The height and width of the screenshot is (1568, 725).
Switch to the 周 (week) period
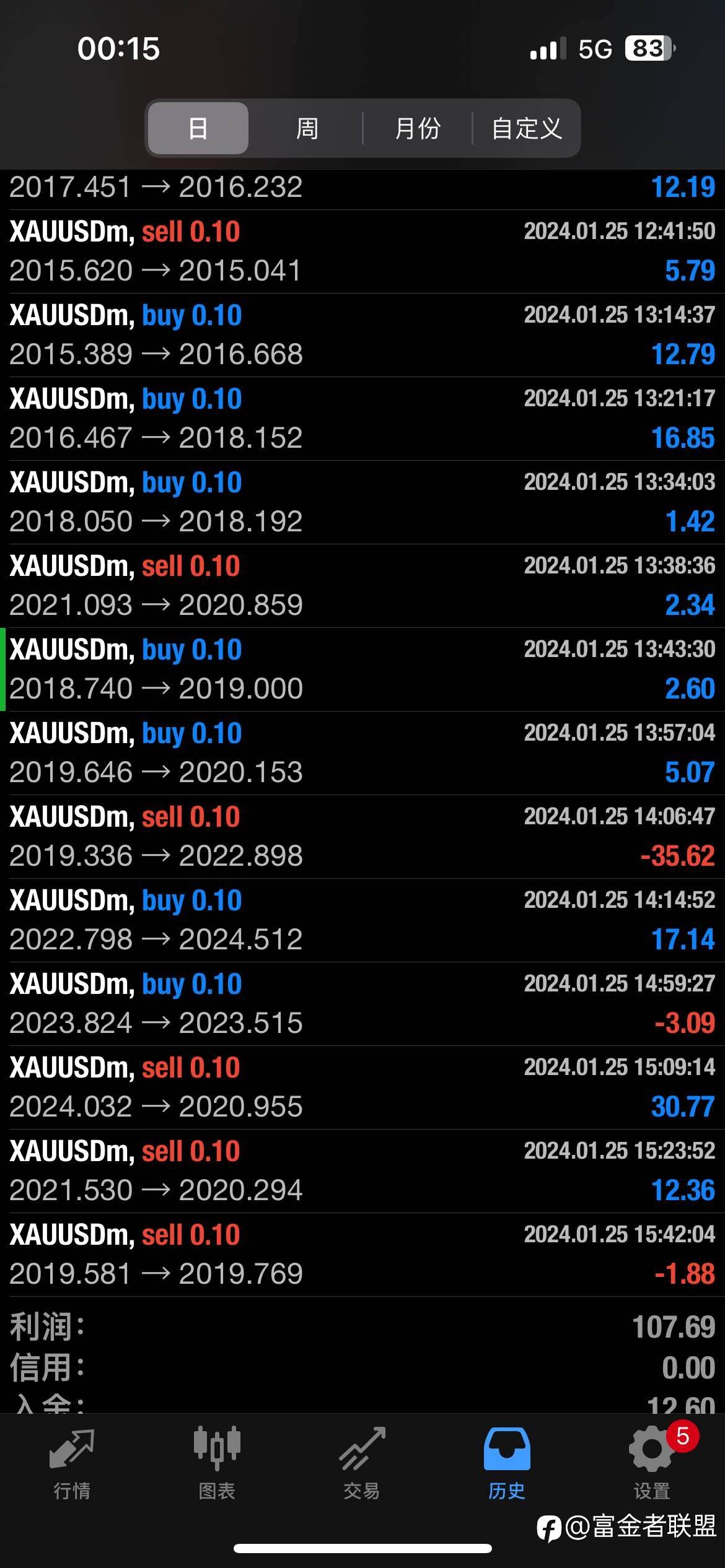pyautogui.click(x=307, y=128)
